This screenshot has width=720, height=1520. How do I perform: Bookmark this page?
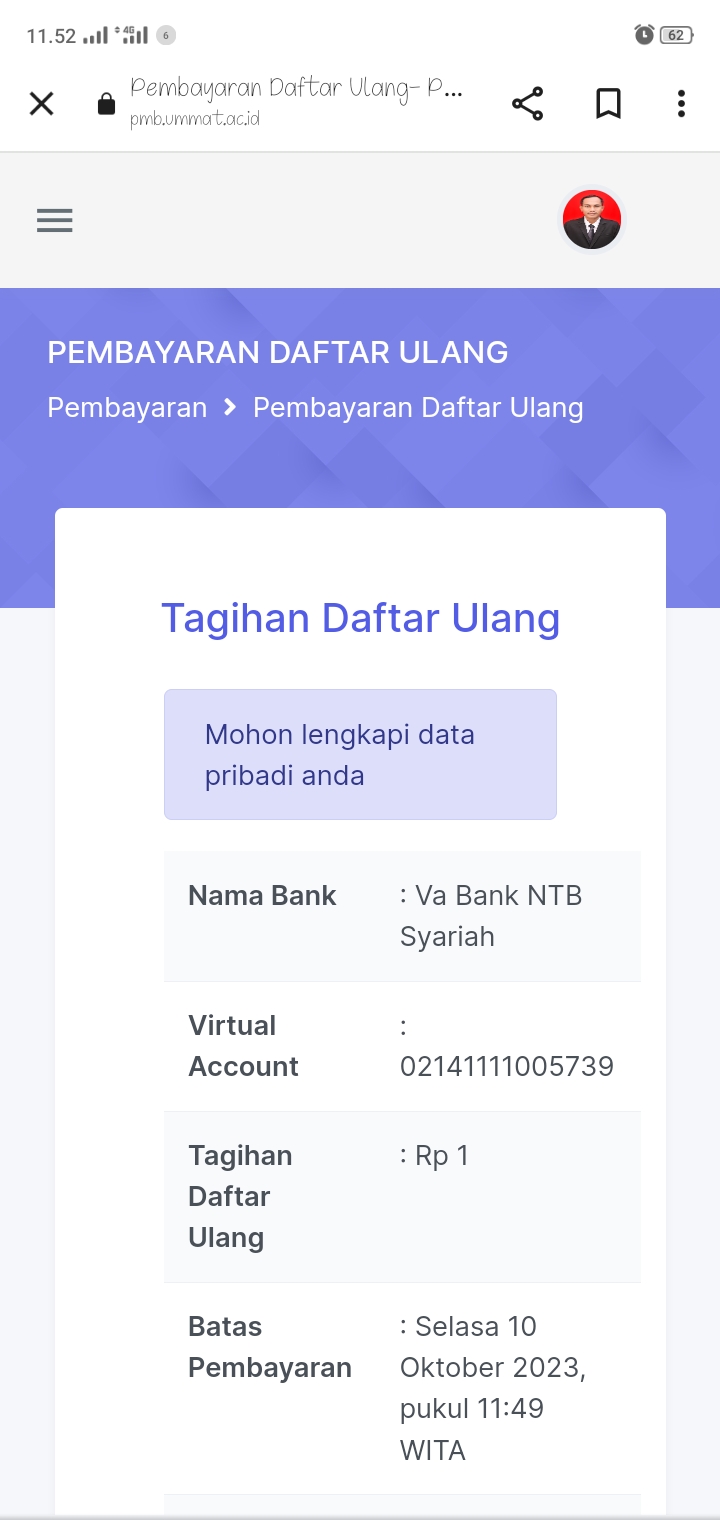click(608, 104)
